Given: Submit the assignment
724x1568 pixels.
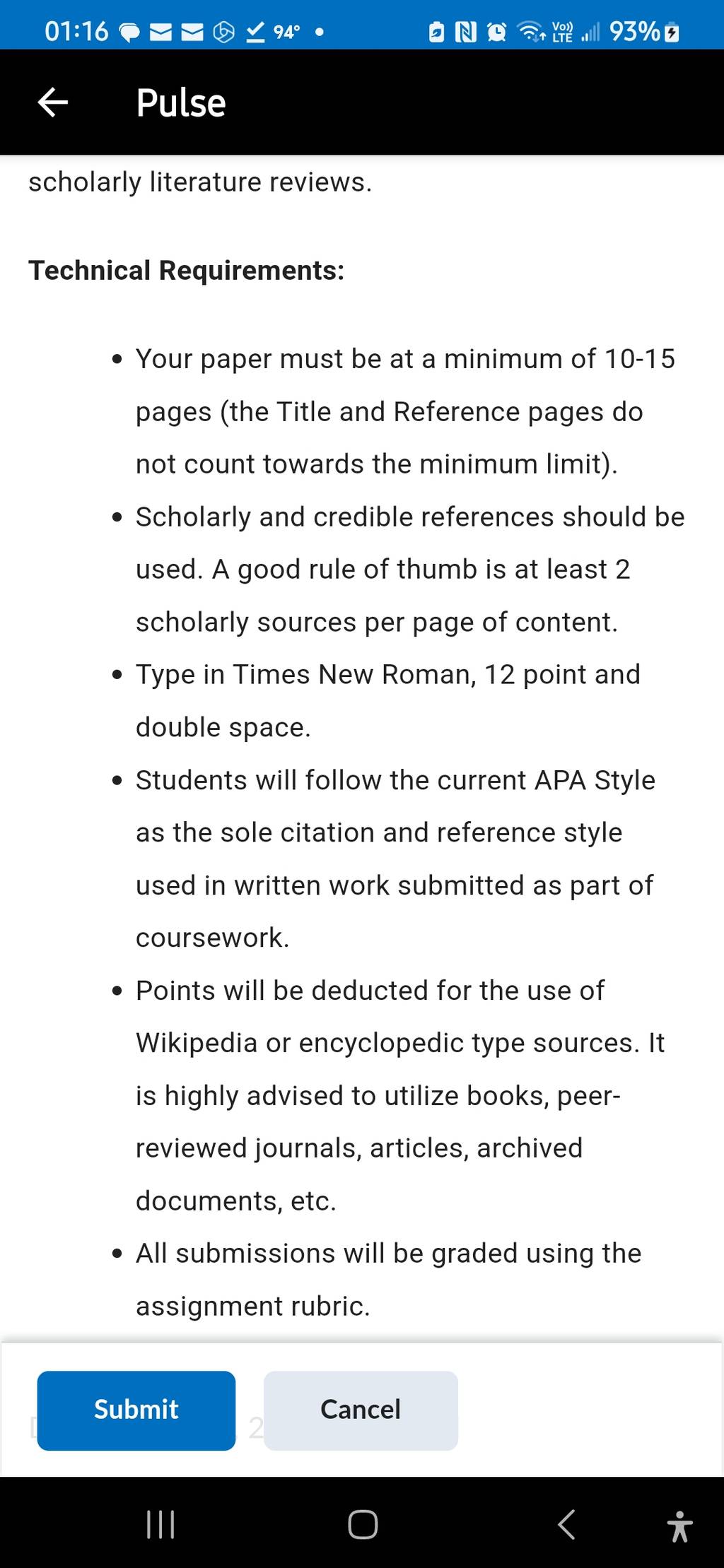Looking at the screenshot, I should tap(136, 1410).
